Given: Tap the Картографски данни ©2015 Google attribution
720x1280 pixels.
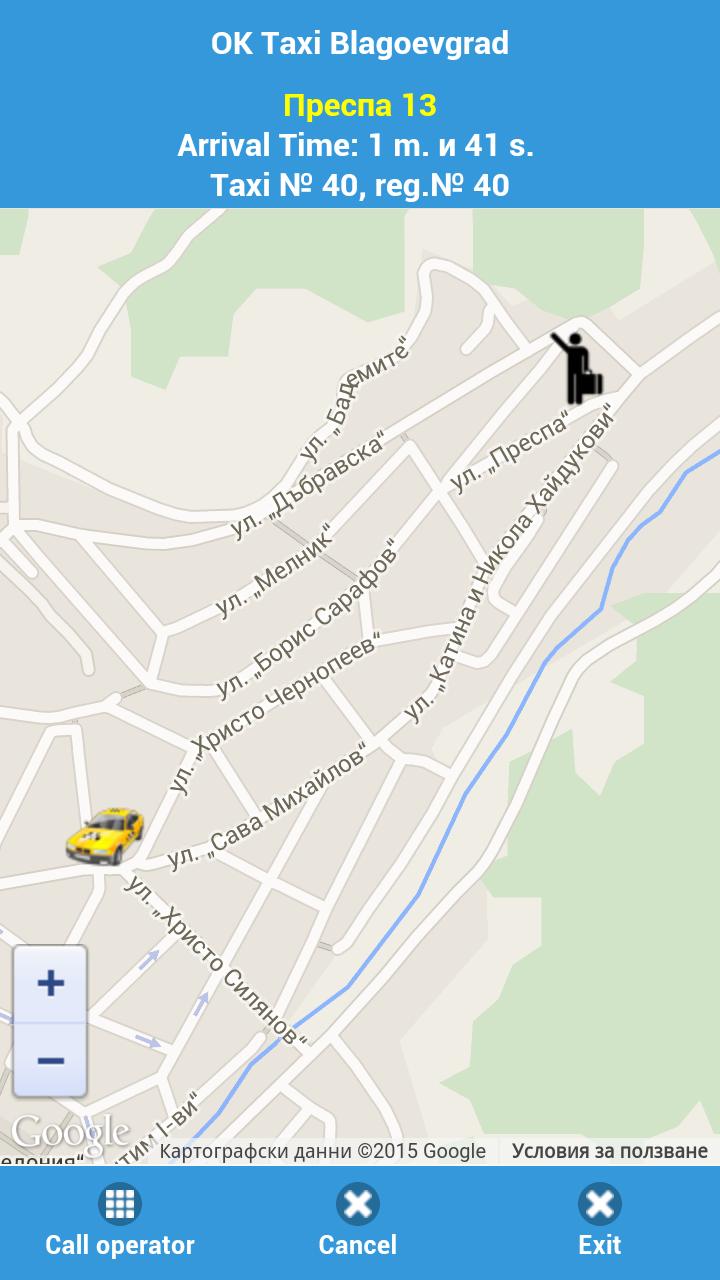Looking at the screenshot, I should [320, 1150].
